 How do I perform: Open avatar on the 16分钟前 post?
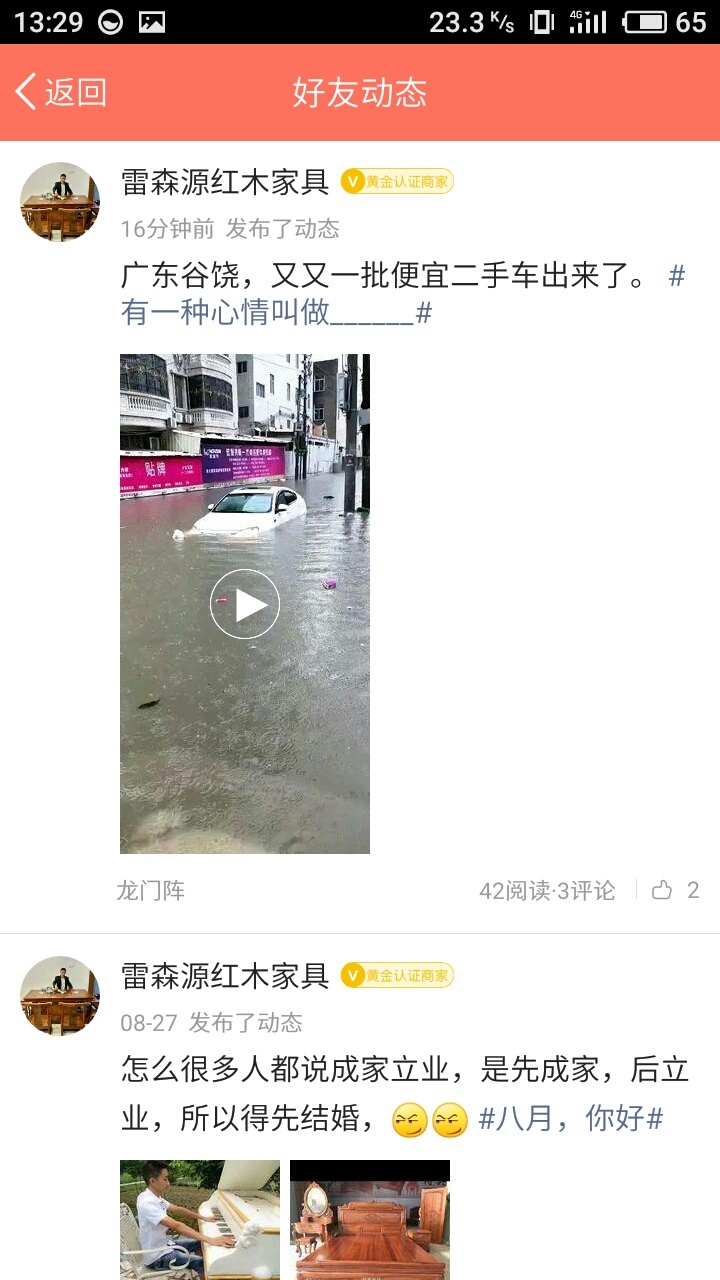pos(60,201)
